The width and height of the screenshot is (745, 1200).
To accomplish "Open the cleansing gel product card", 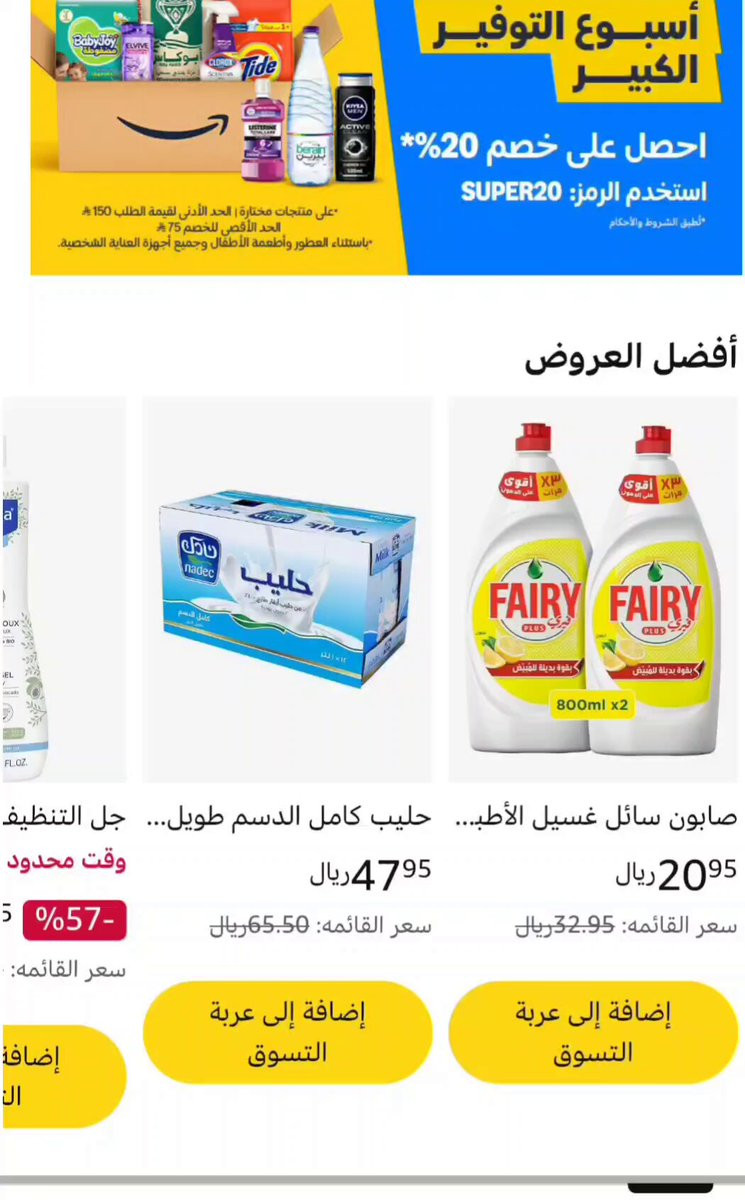I will tap(64, 590).
